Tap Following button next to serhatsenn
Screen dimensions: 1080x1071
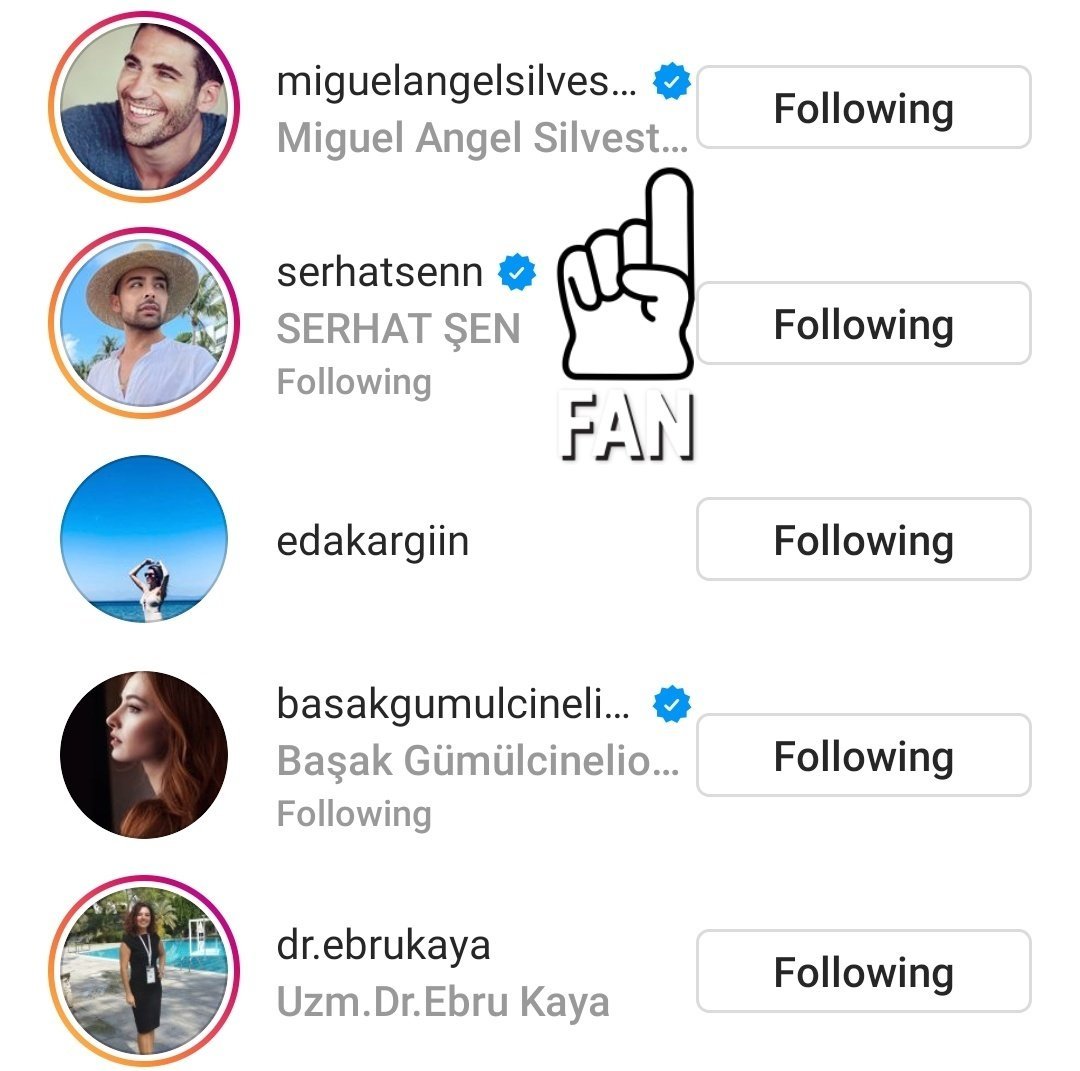pos(864,323)
